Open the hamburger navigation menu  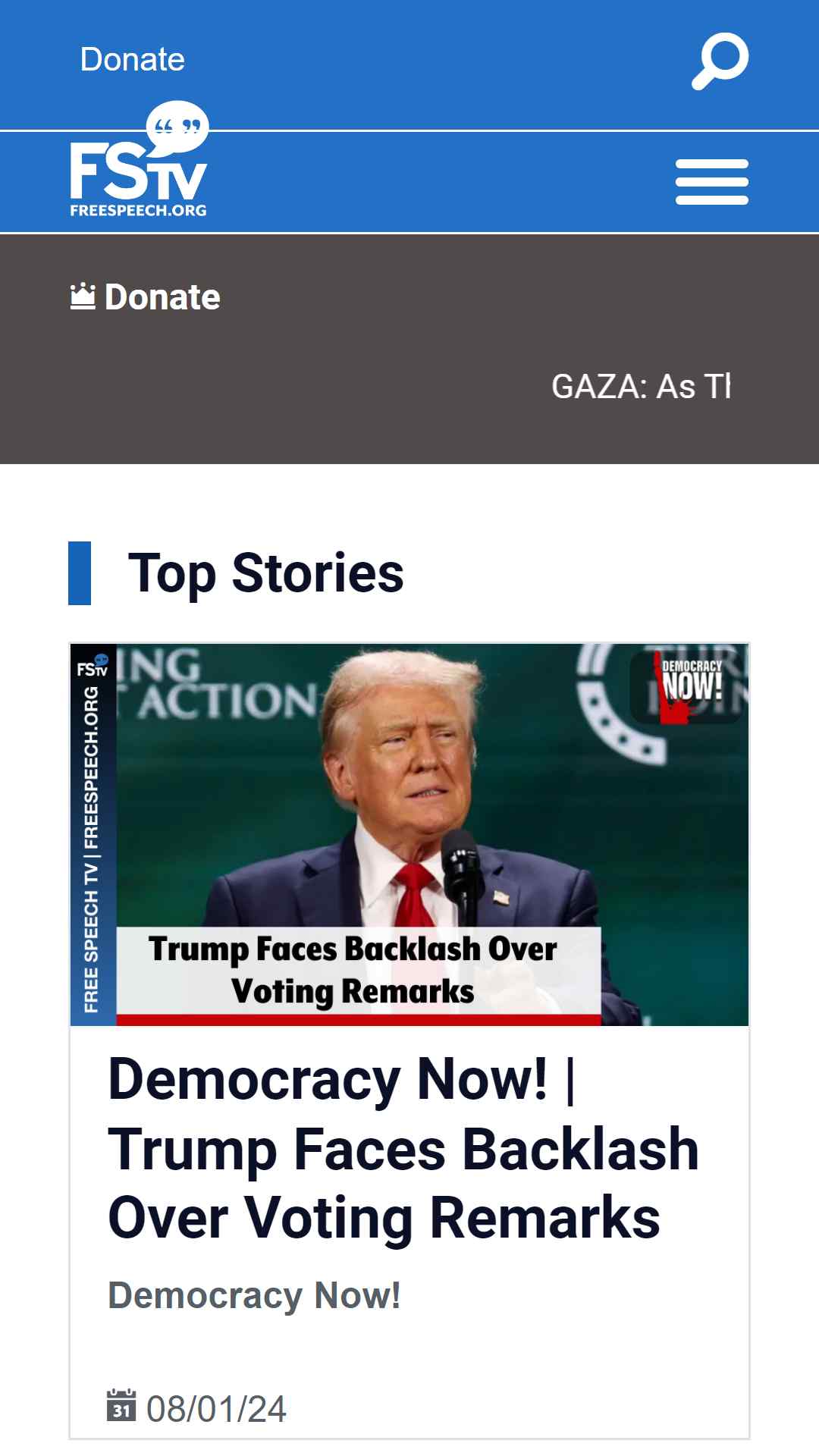click(712, 182)
